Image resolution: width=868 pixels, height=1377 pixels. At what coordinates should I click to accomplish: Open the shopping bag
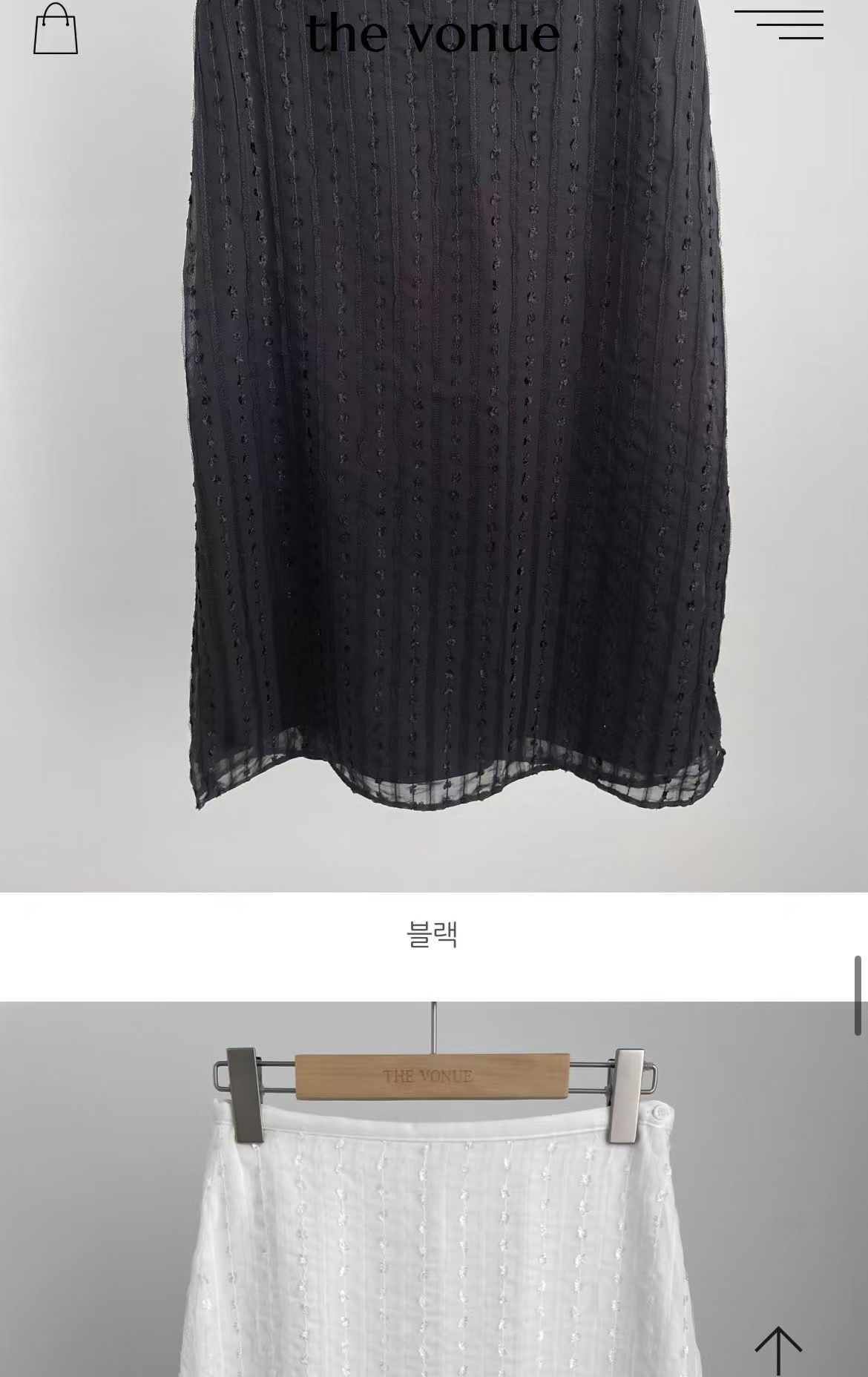coord(56,30)
